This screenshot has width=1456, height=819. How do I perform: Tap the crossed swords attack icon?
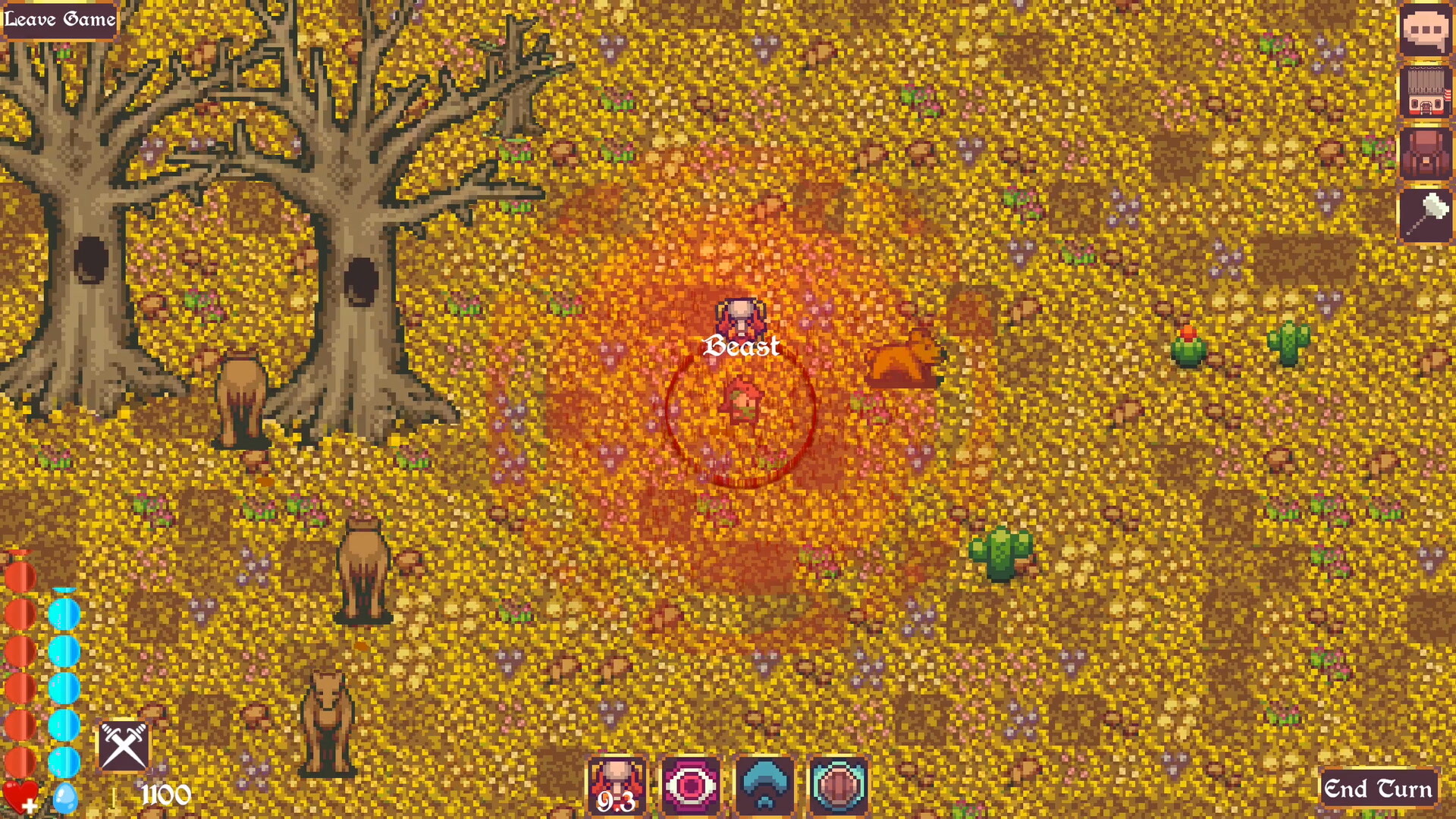124,746
